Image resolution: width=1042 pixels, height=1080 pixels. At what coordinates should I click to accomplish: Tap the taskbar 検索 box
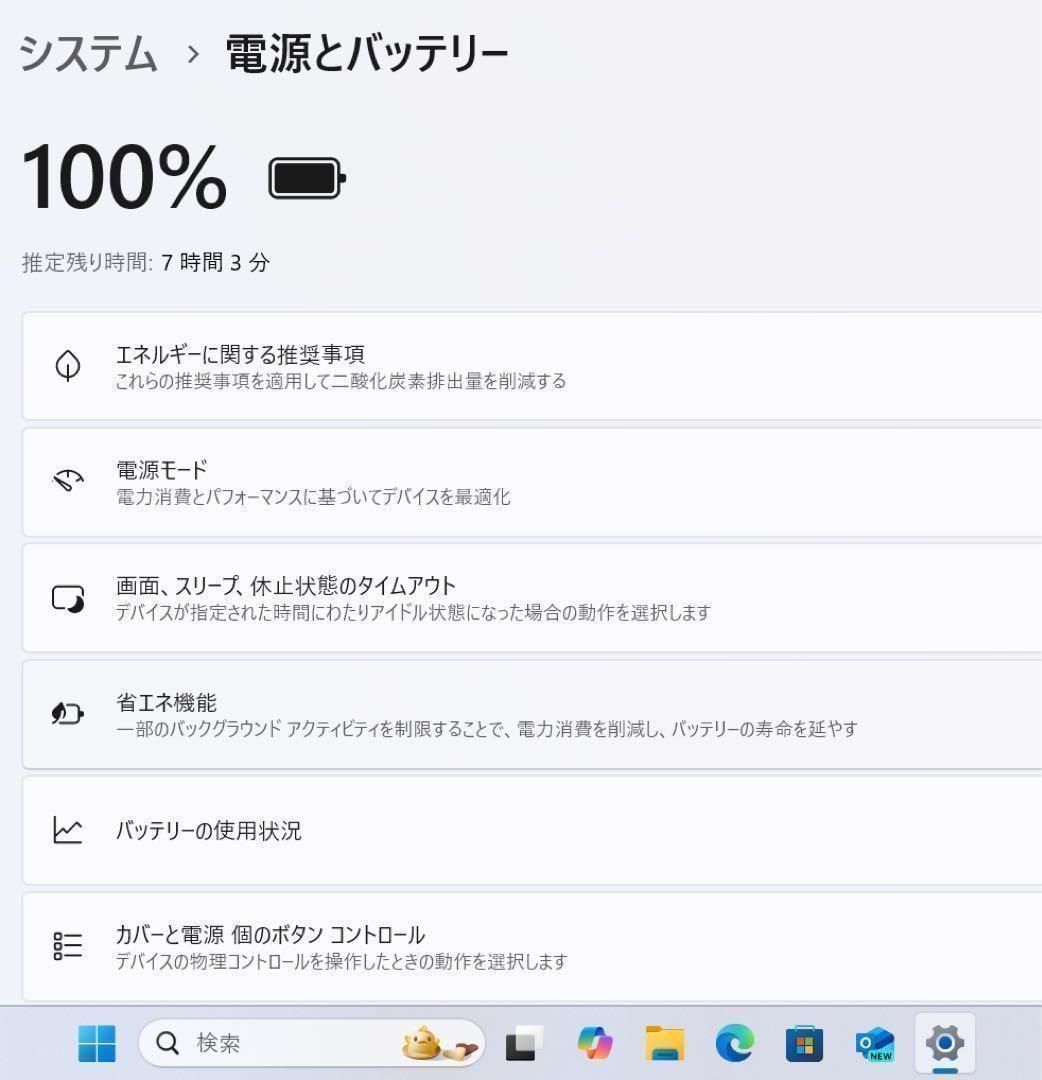click(x=300, y=1044)
